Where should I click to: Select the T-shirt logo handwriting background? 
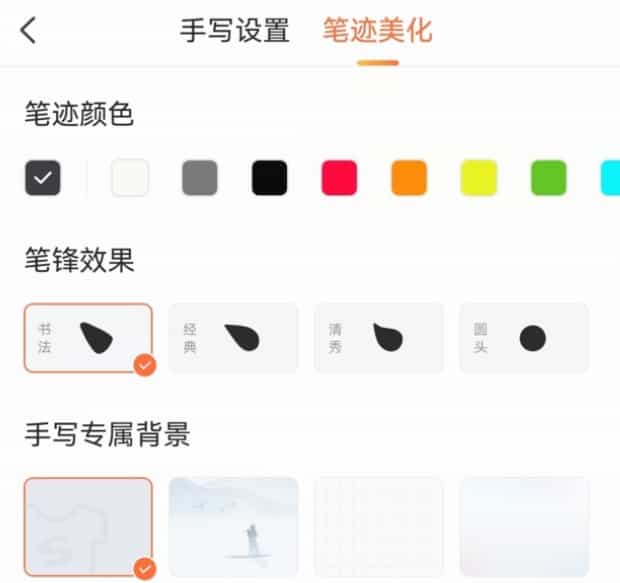tap(88, 526)
